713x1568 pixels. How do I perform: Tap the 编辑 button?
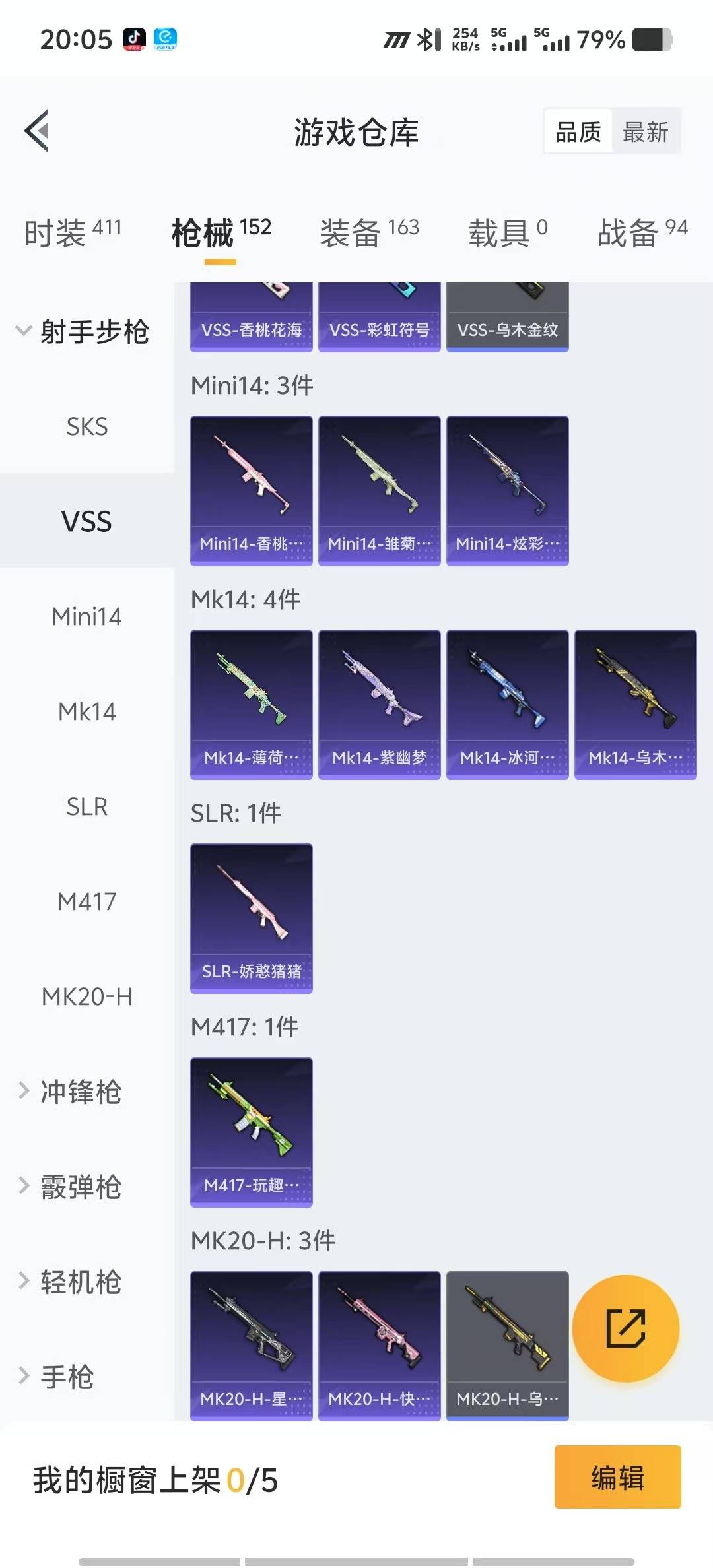617,1477
